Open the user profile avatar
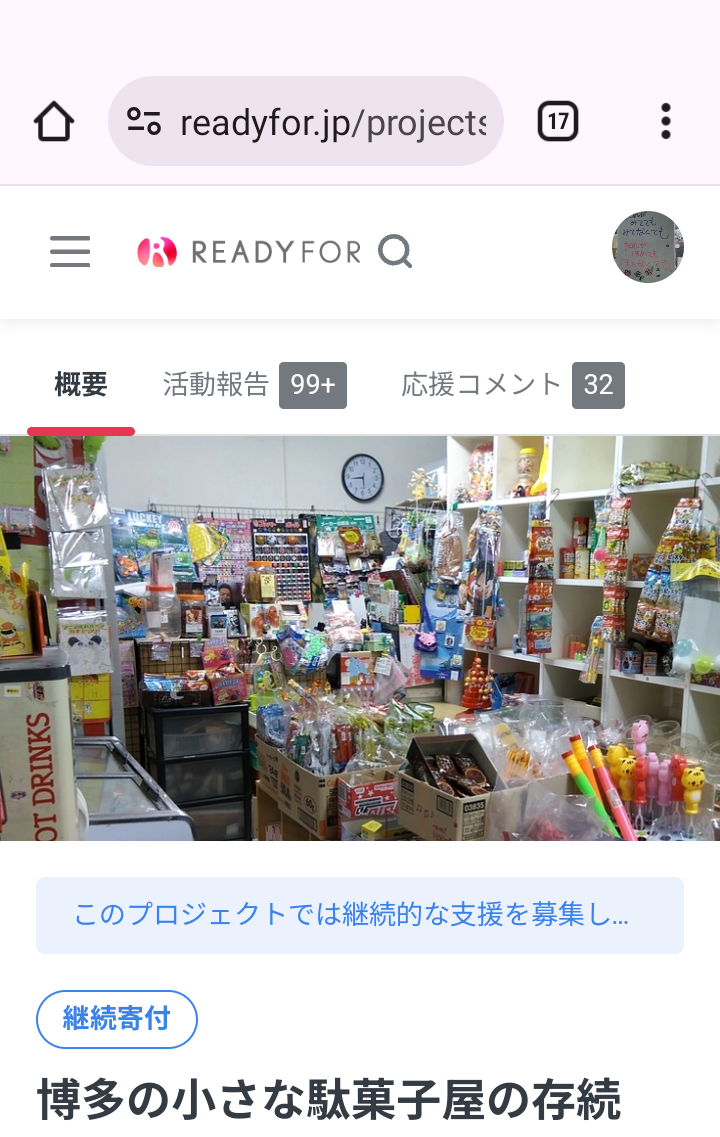The width and height of the screenshot is (720, 1137). pos(647,247)
